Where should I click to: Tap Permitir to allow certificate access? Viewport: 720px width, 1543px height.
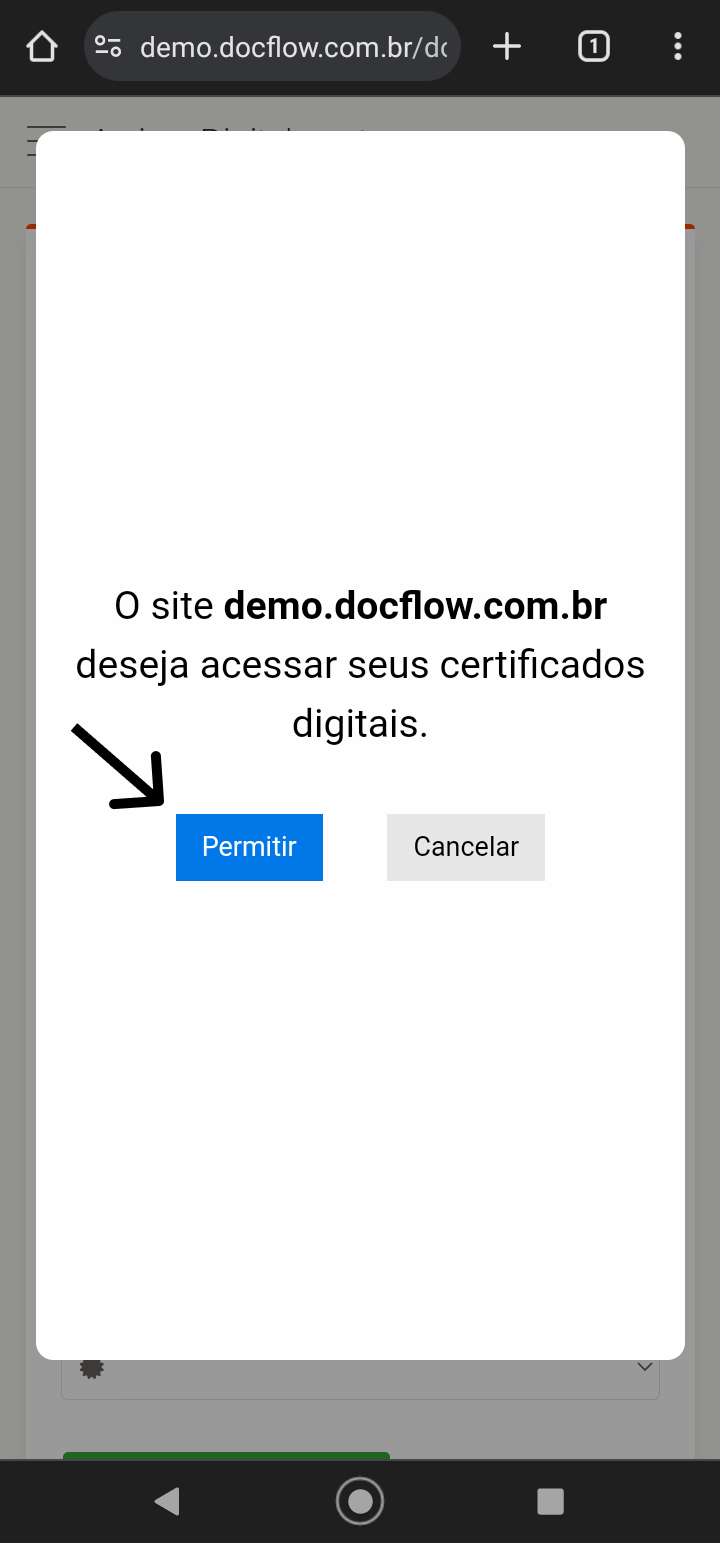(249, 847)
